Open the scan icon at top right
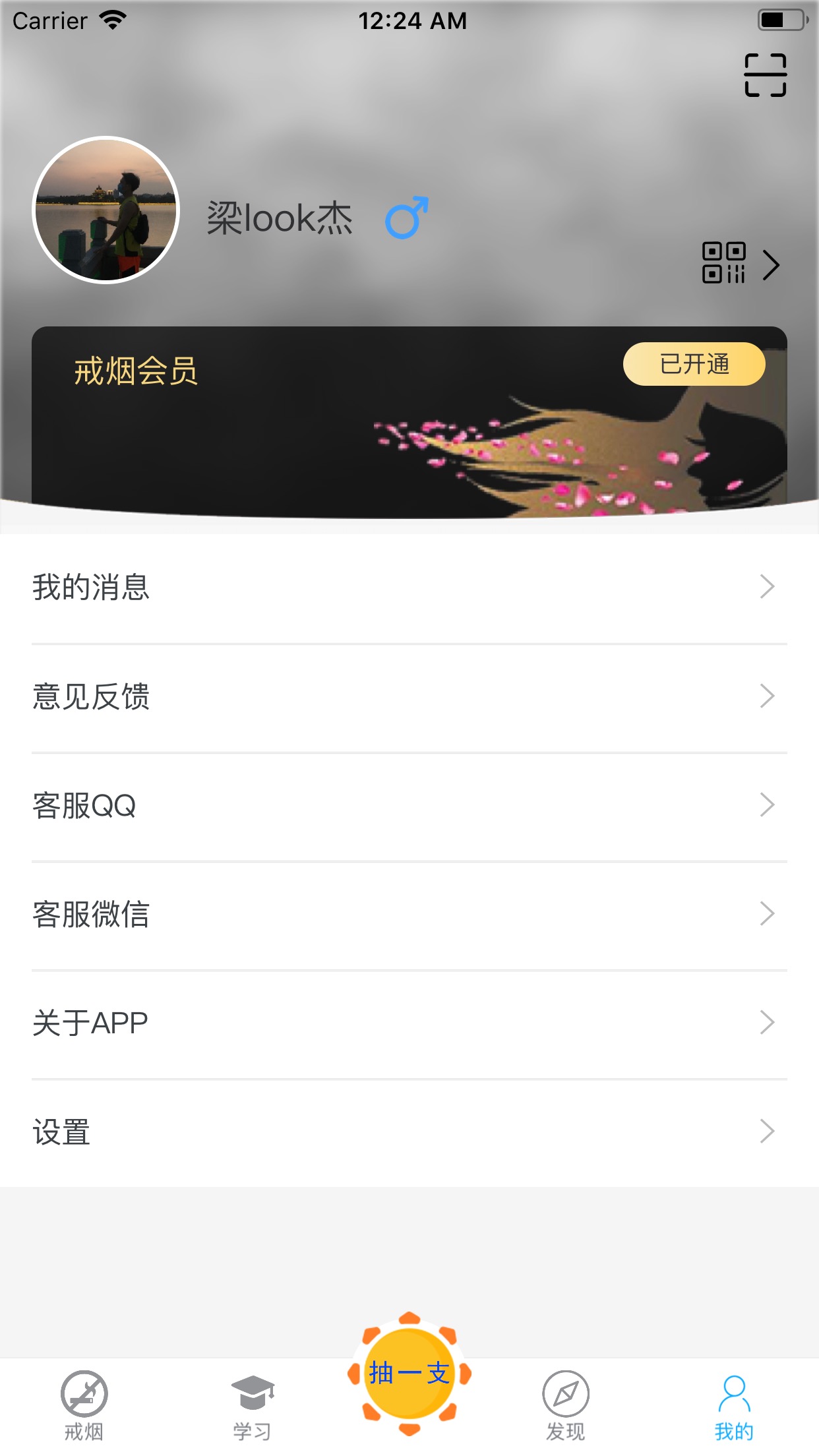The height and width of the screenshot is (1456, 819). click(x=765, y=75)
